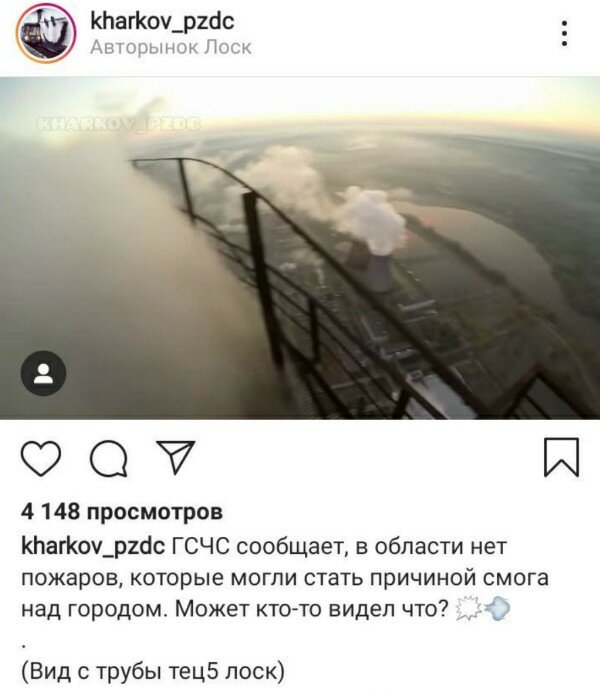Open kharkov_pzdc username in post header
Viewport: 600px width, 693px height.
pos(162,21)
